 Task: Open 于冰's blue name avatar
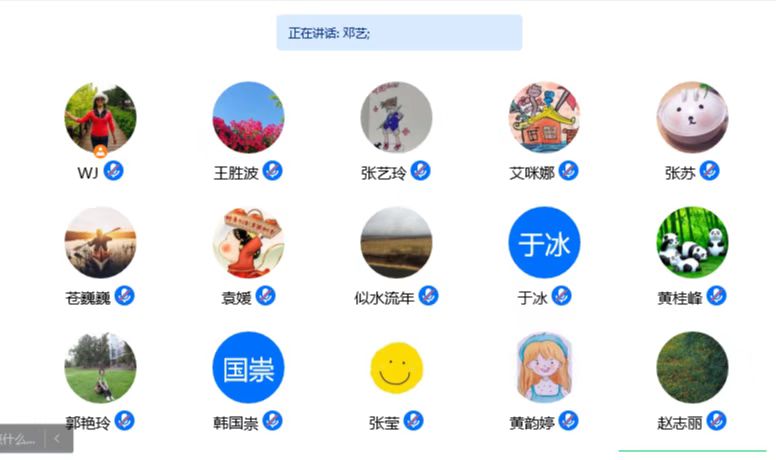544,242
